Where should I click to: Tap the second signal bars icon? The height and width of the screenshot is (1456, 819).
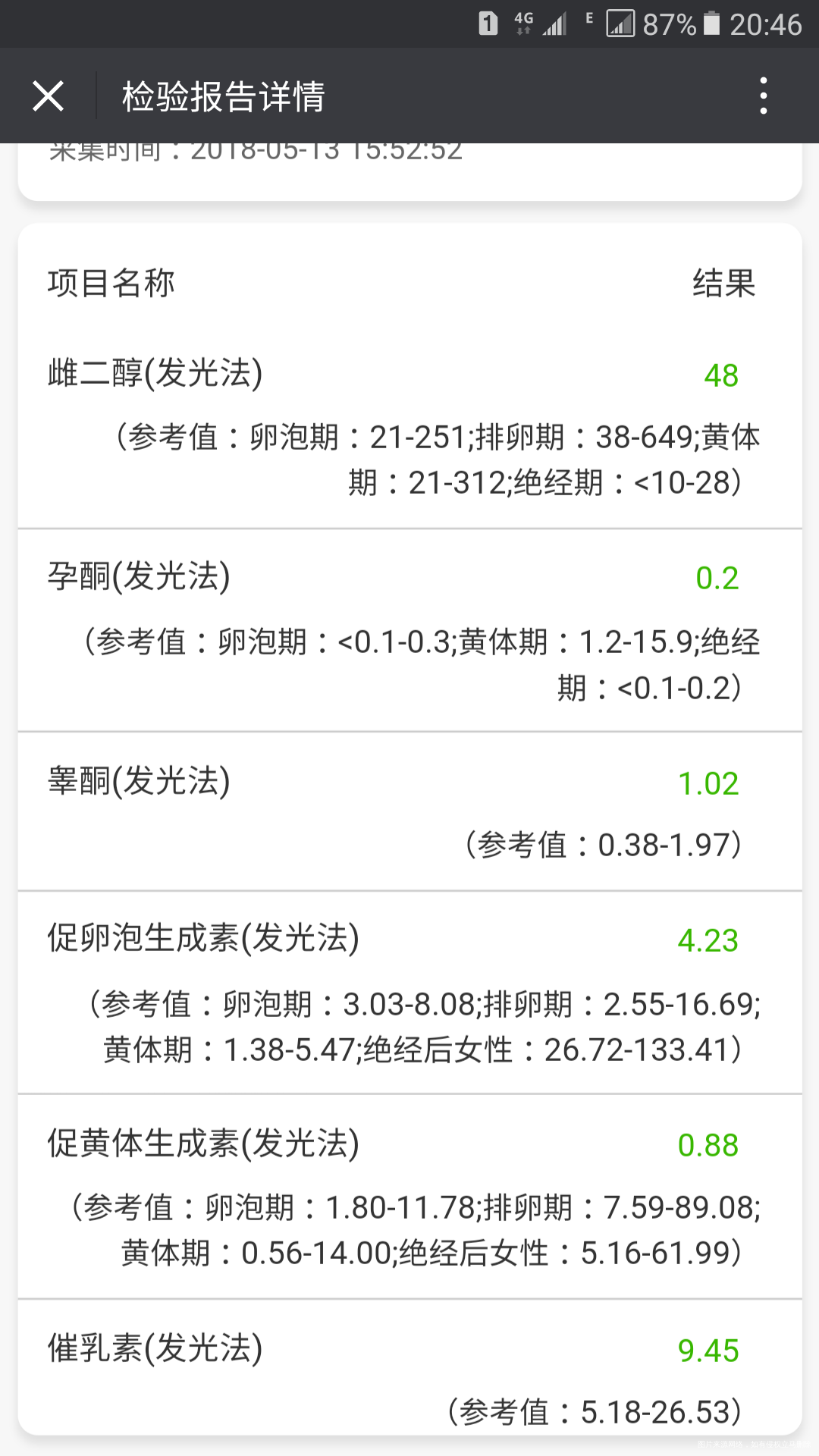620,23
